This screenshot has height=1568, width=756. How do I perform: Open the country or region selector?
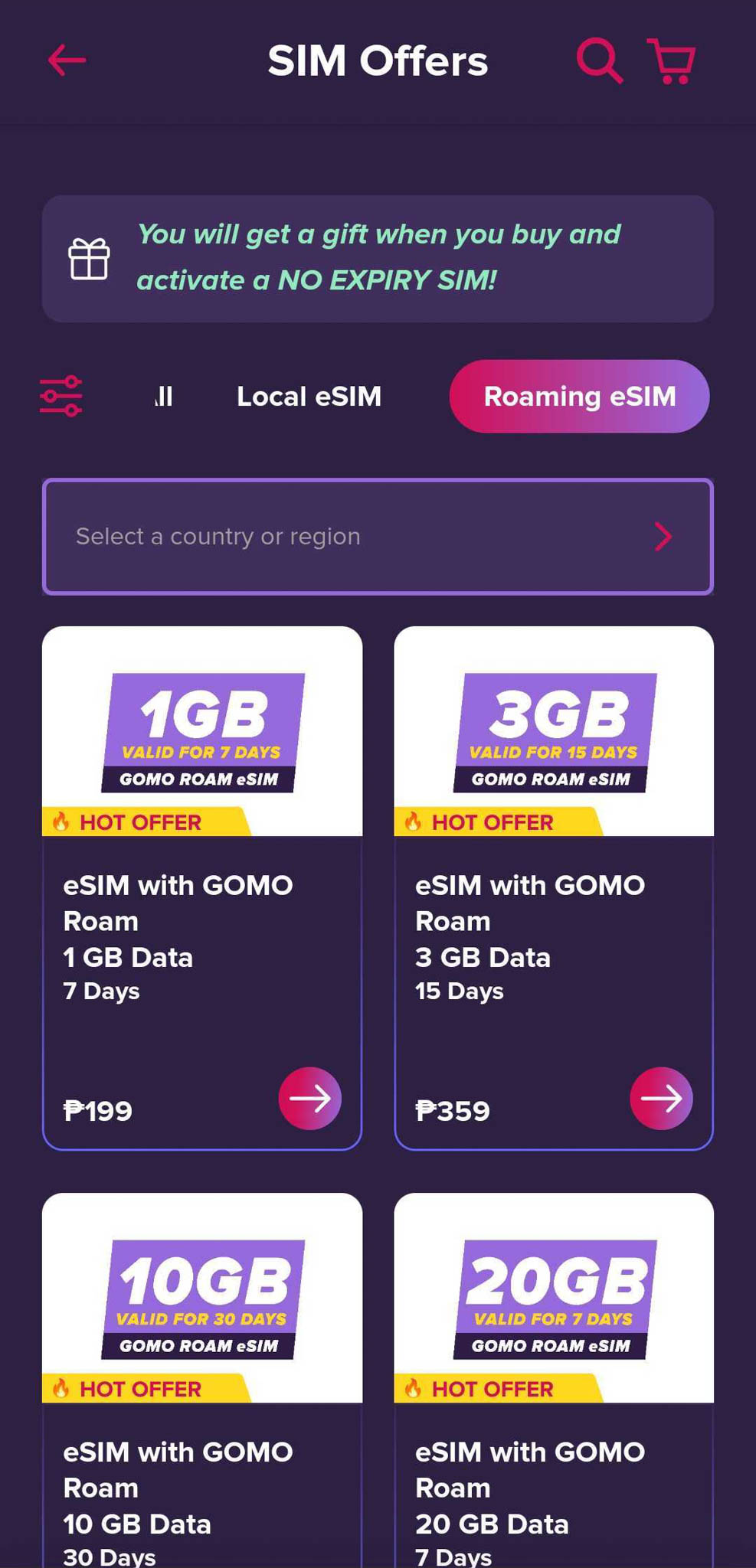(x=378, y=536)
